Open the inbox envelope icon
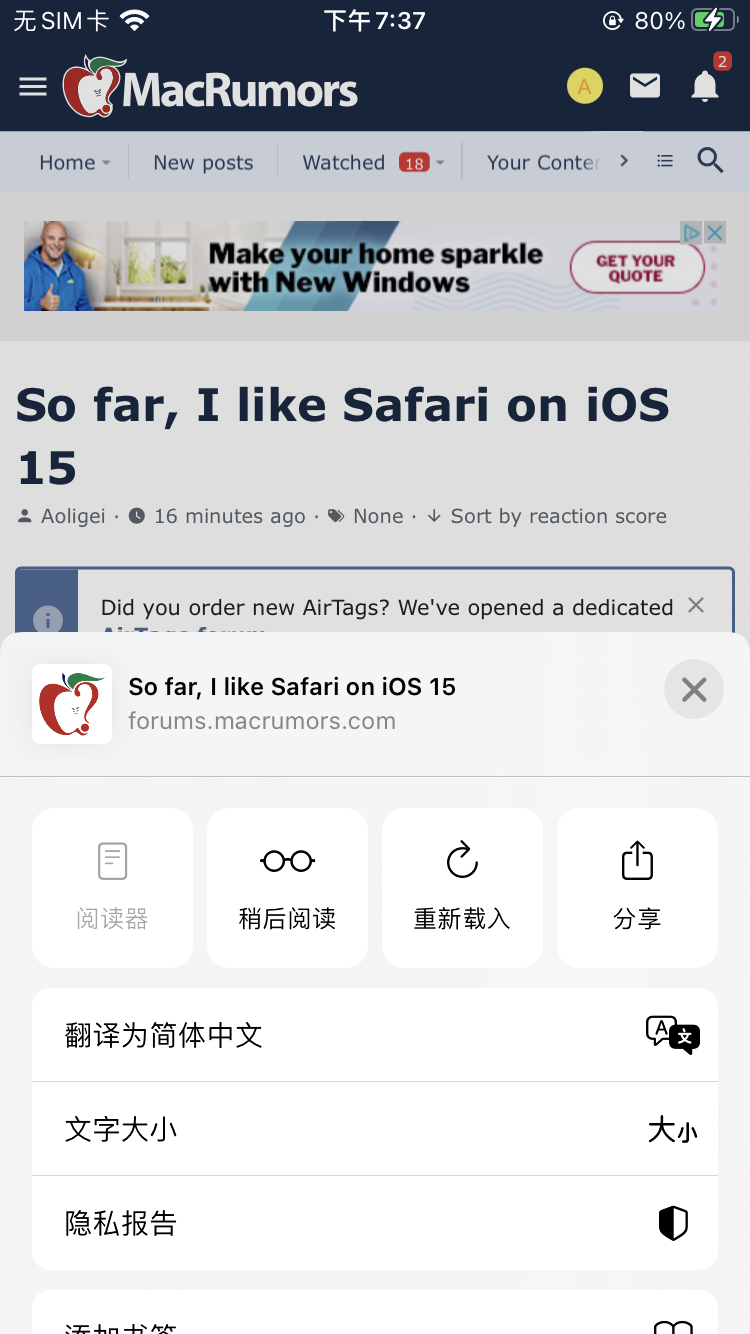The width and height of the screenshot is (750, 1334). 645,87
